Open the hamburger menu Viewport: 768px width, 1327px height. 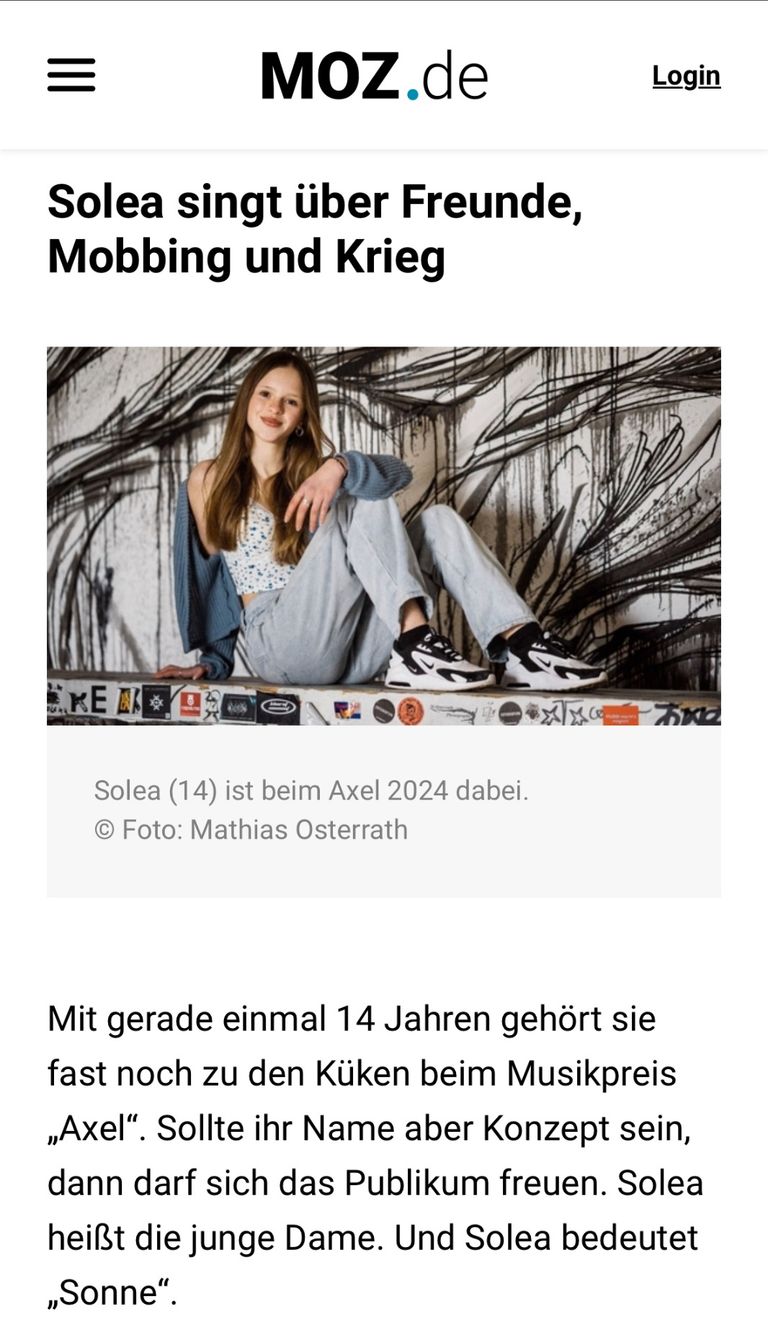[x=71, y=76]
